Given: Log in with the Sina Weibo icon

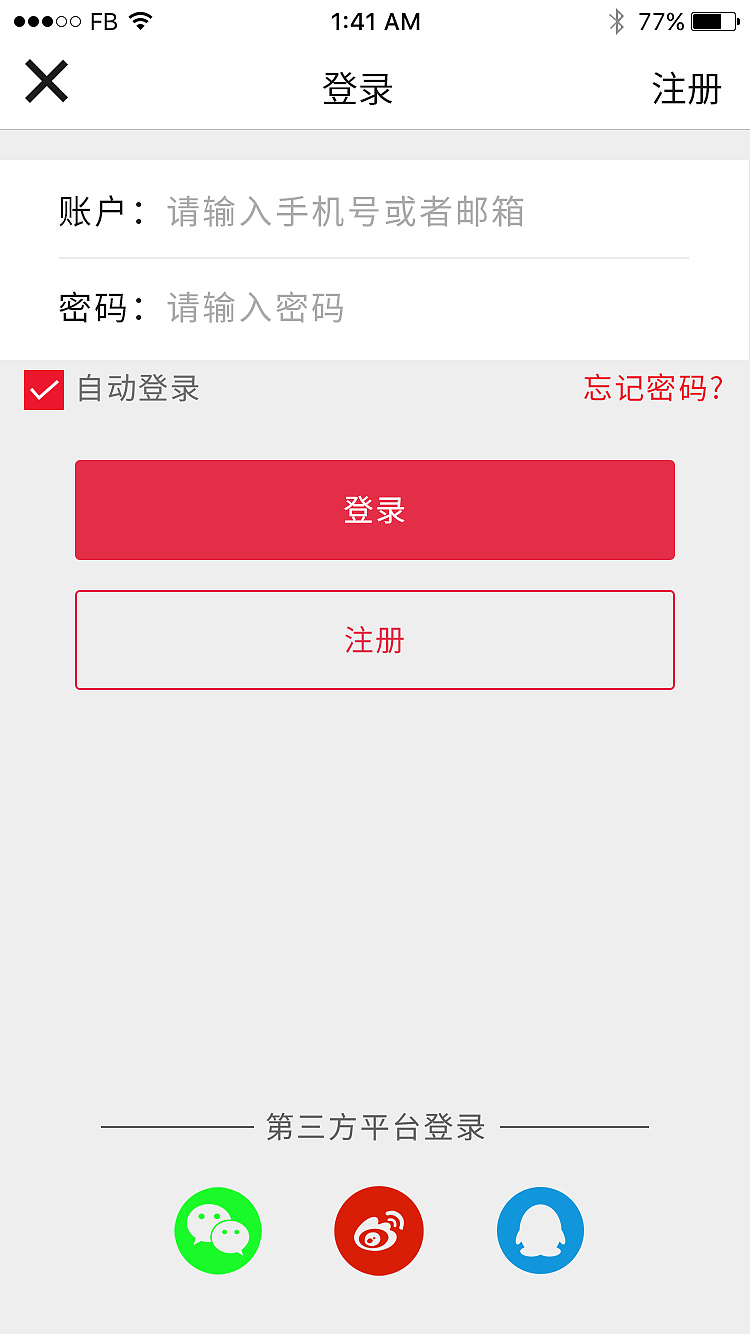Looking at the screenshot, I should [x=378, y=1230].
